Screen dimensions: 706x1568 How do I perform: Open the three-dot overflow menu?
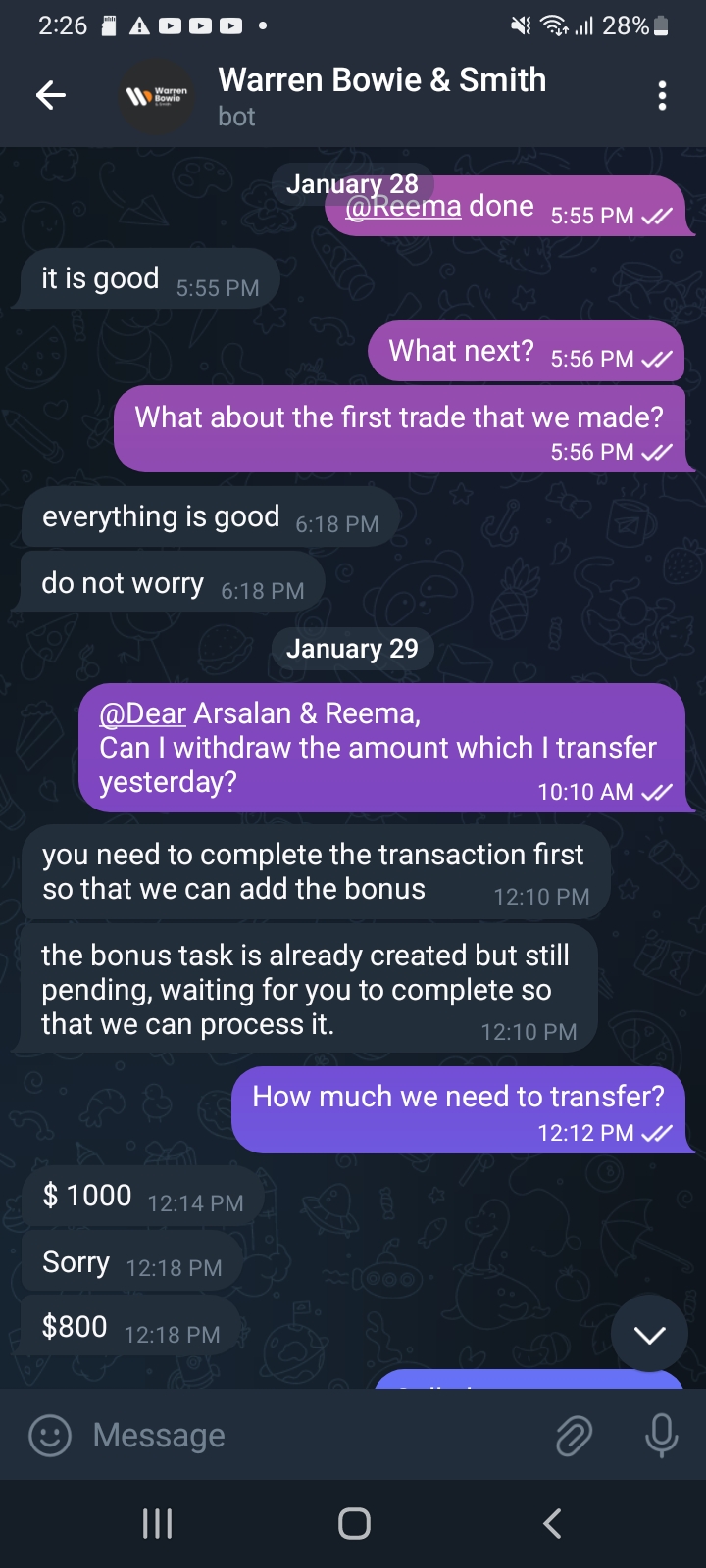662,95
